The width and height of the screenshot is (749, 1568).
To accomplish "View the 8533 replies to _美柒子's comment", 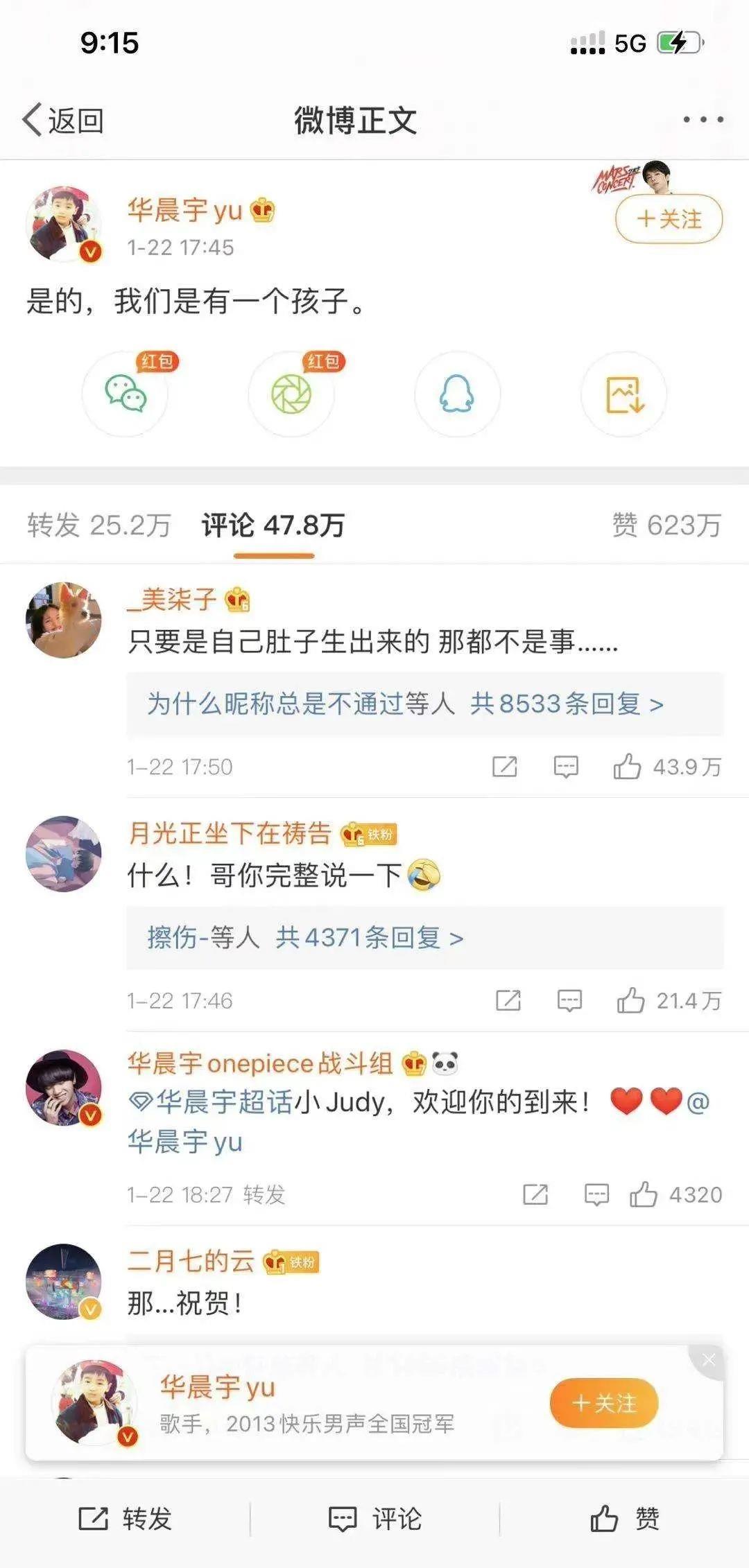I will [566, 704].
